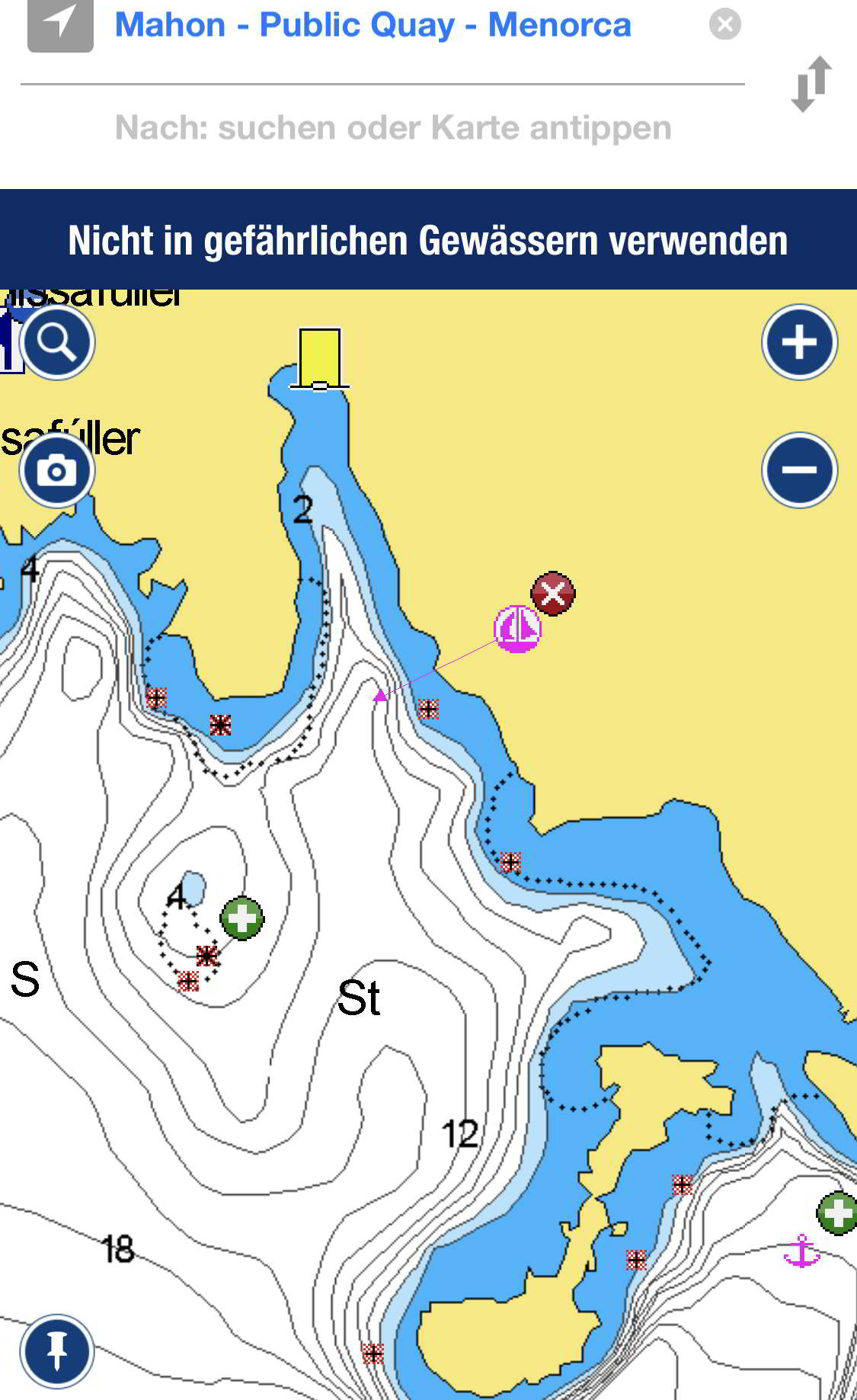Swap start and destination with arrows icon
This screenshot has width=857, height=1400.
811,84
